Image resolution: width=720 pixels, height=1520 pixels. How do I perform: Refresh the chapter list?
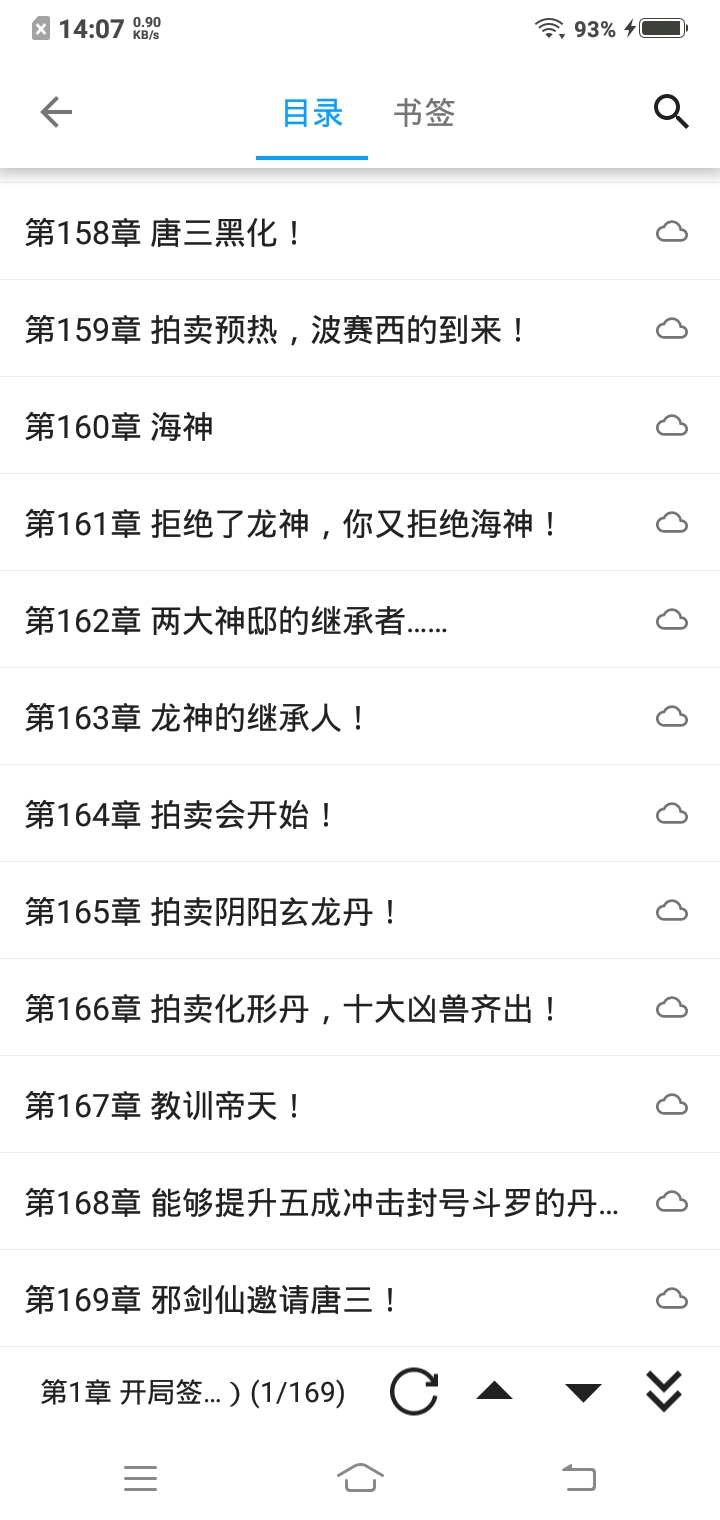414,1391
